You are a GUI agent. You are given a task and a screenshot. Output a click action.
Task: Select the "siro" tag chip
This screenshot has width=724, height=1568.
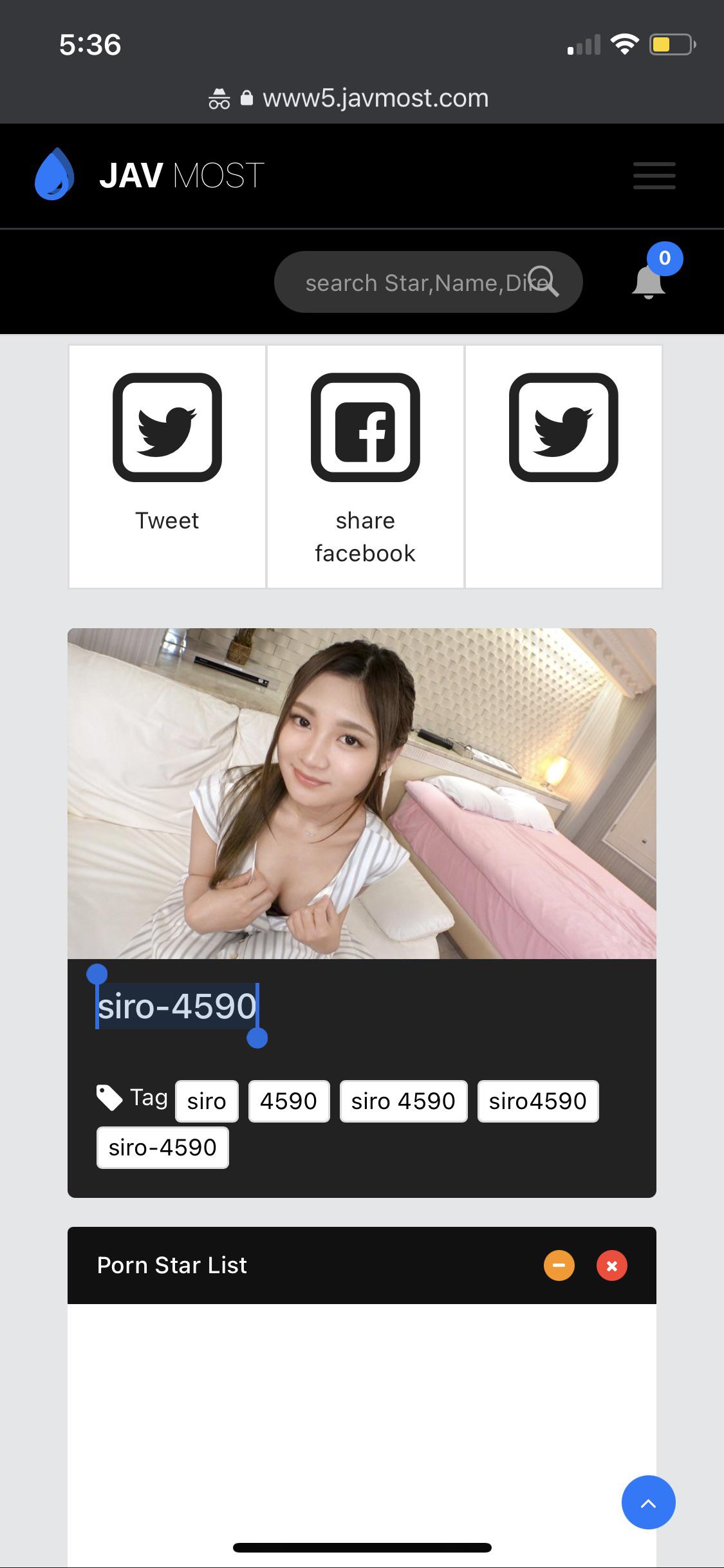point(207,1101)
